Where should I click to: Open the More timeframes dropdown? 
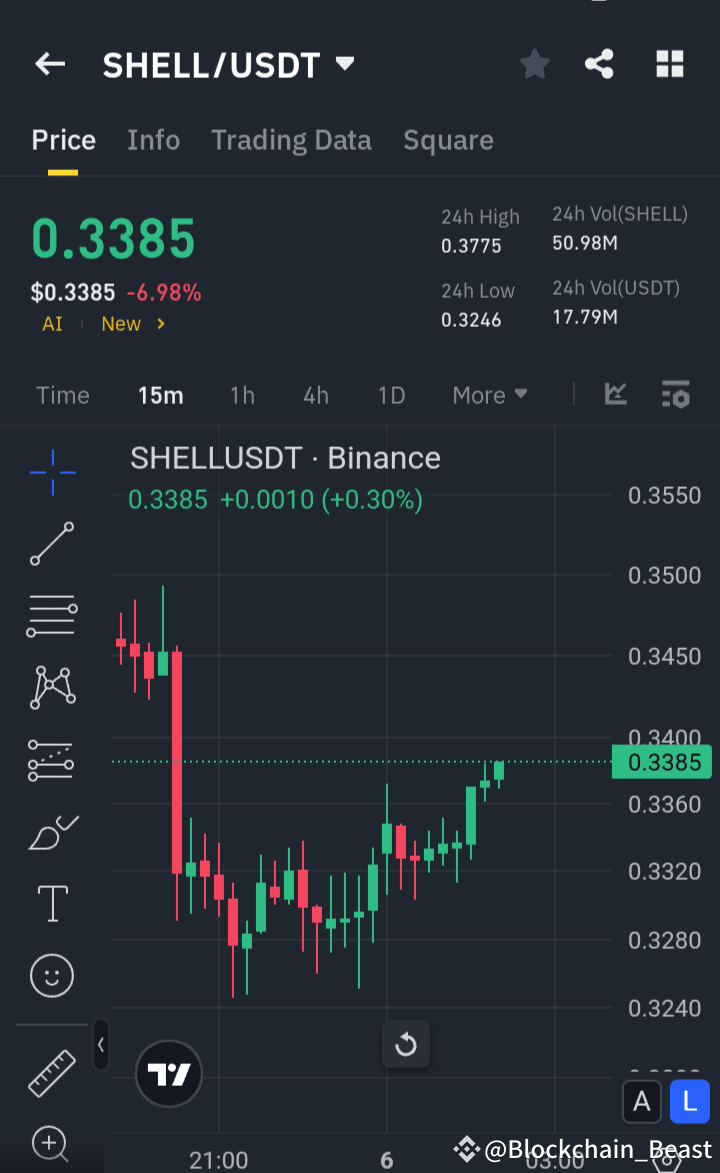(x=489, y=394)
